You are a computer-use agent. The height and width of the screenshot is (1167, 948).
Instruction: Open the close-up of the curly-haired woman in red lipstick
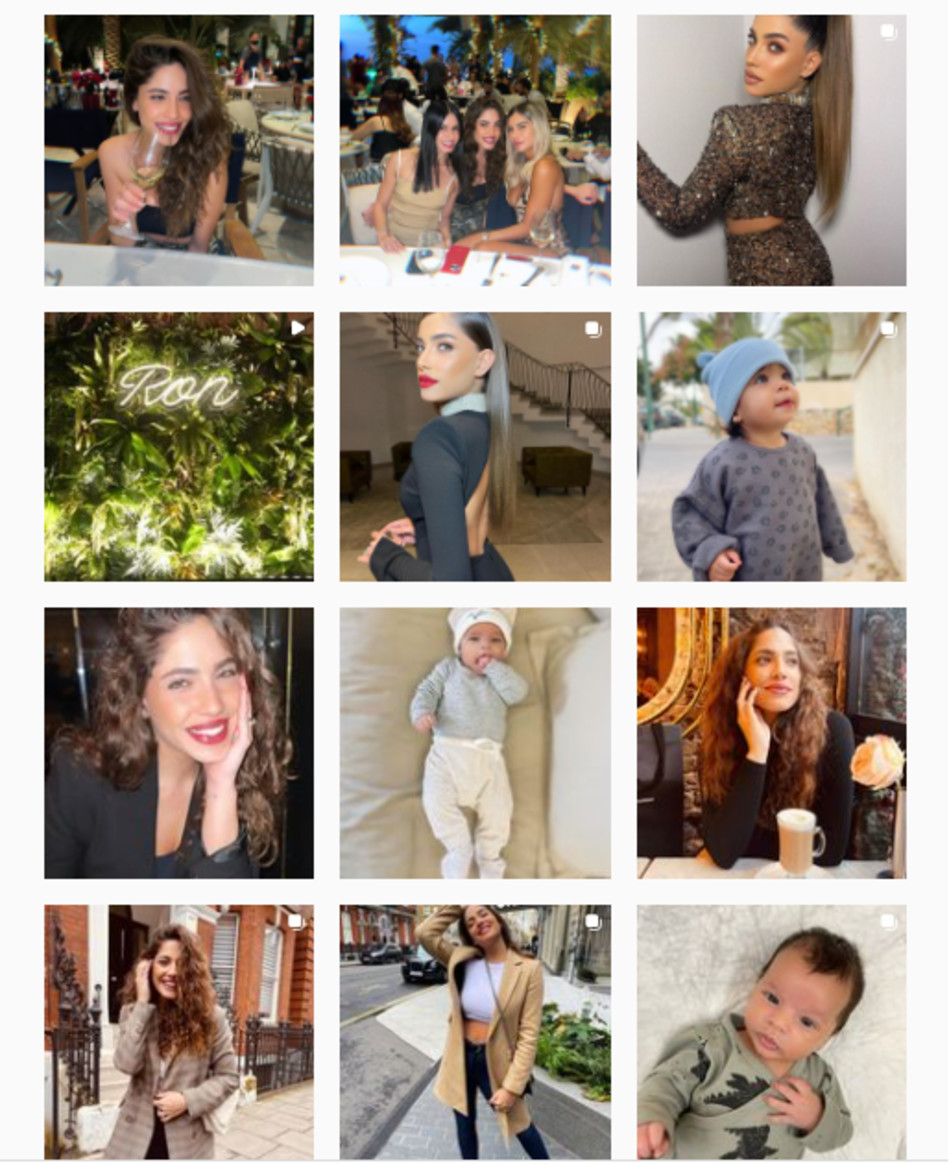[178, 742]
